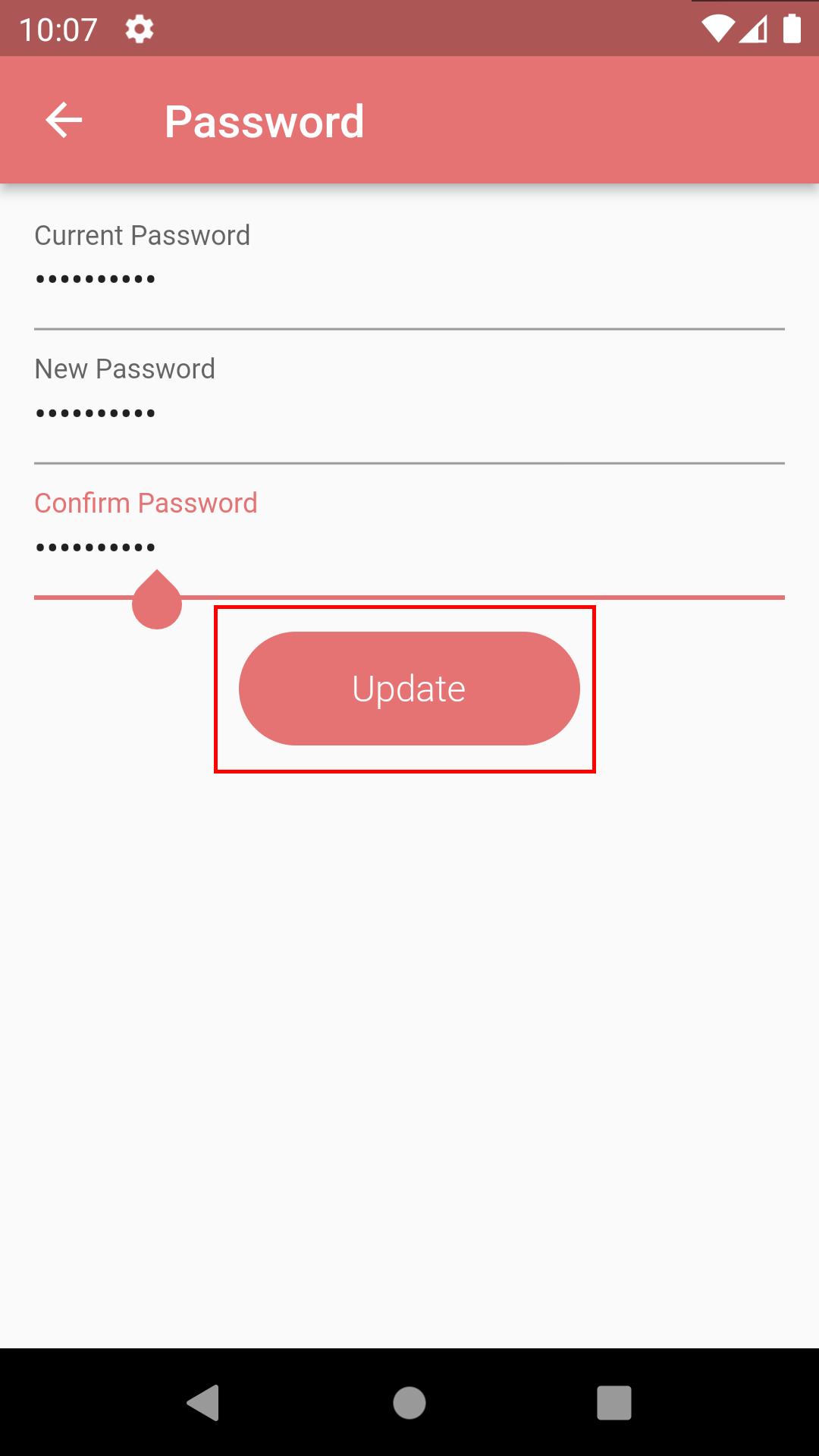Tap the system home button
The height and width of the screenshot is (1456, 819).
click(x=409, y=1402)
